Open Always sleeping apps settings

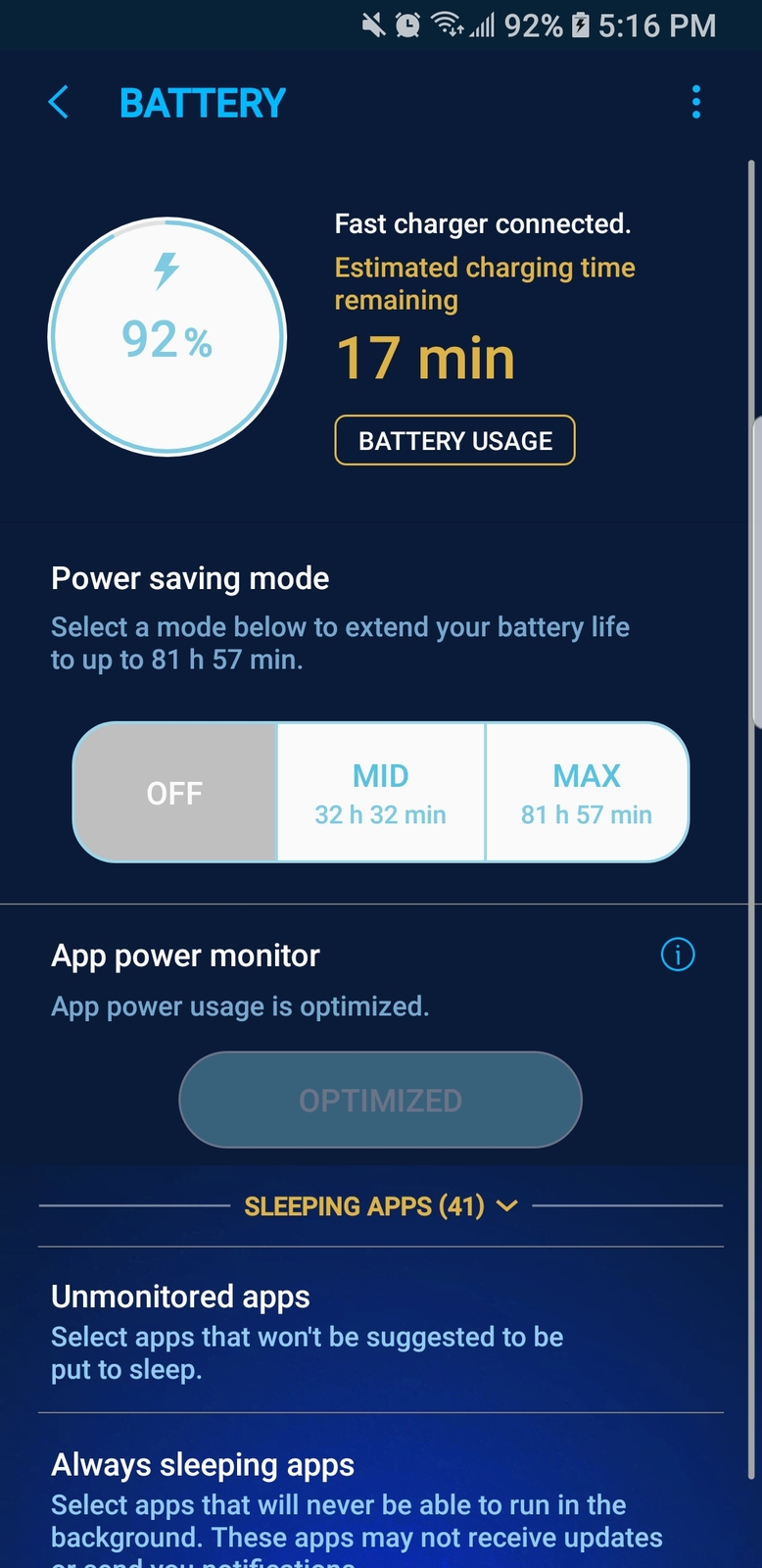pyautogui.click(x=380, y=1499)
